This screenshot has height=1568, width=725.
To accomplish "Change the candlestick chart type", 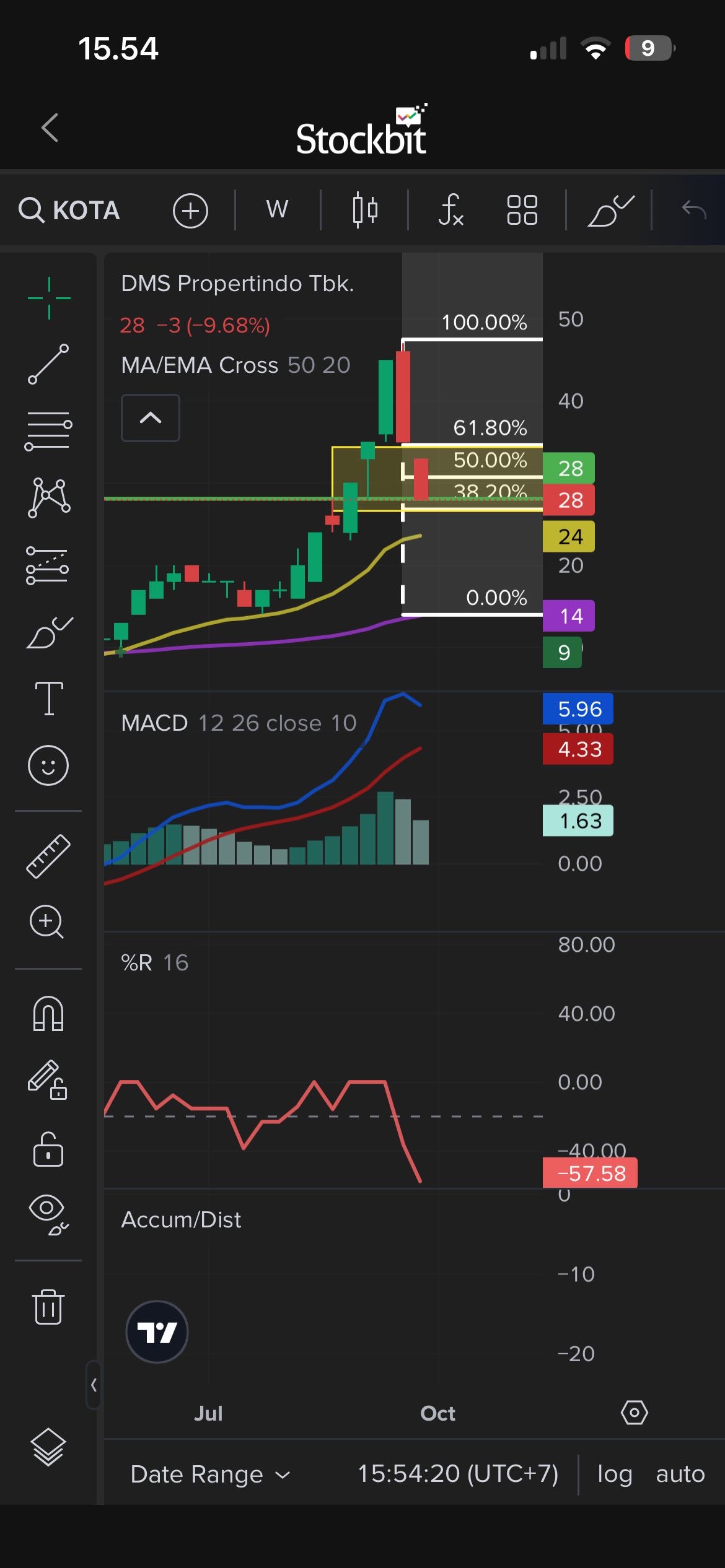I will [x=364, y=210].
